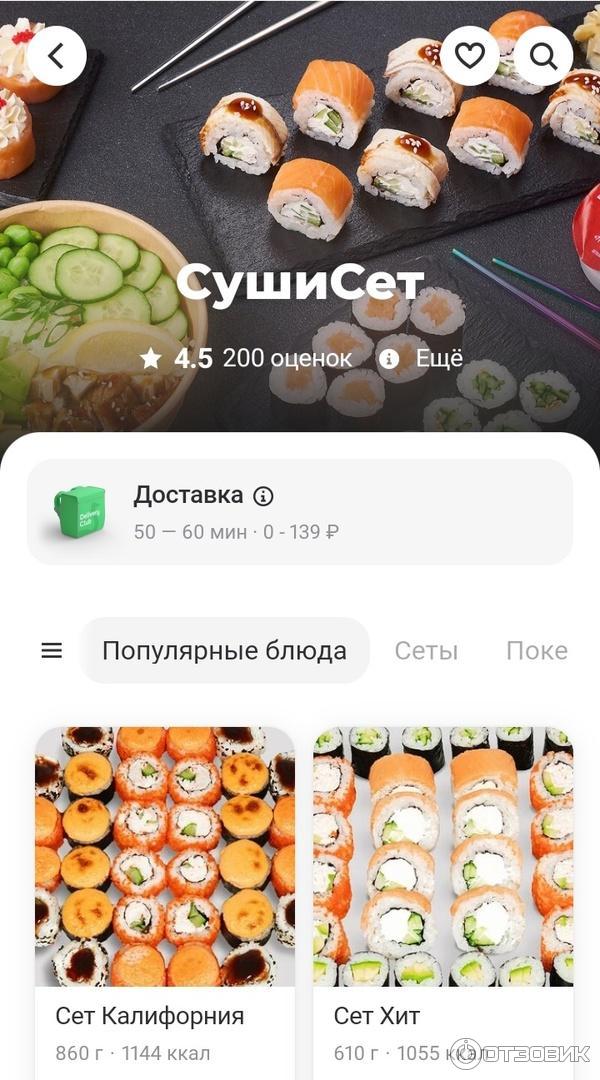This screenshot has height=1080, width=600.
Task: Switch to the Сеты category
Action: click(x=426, y=651)
